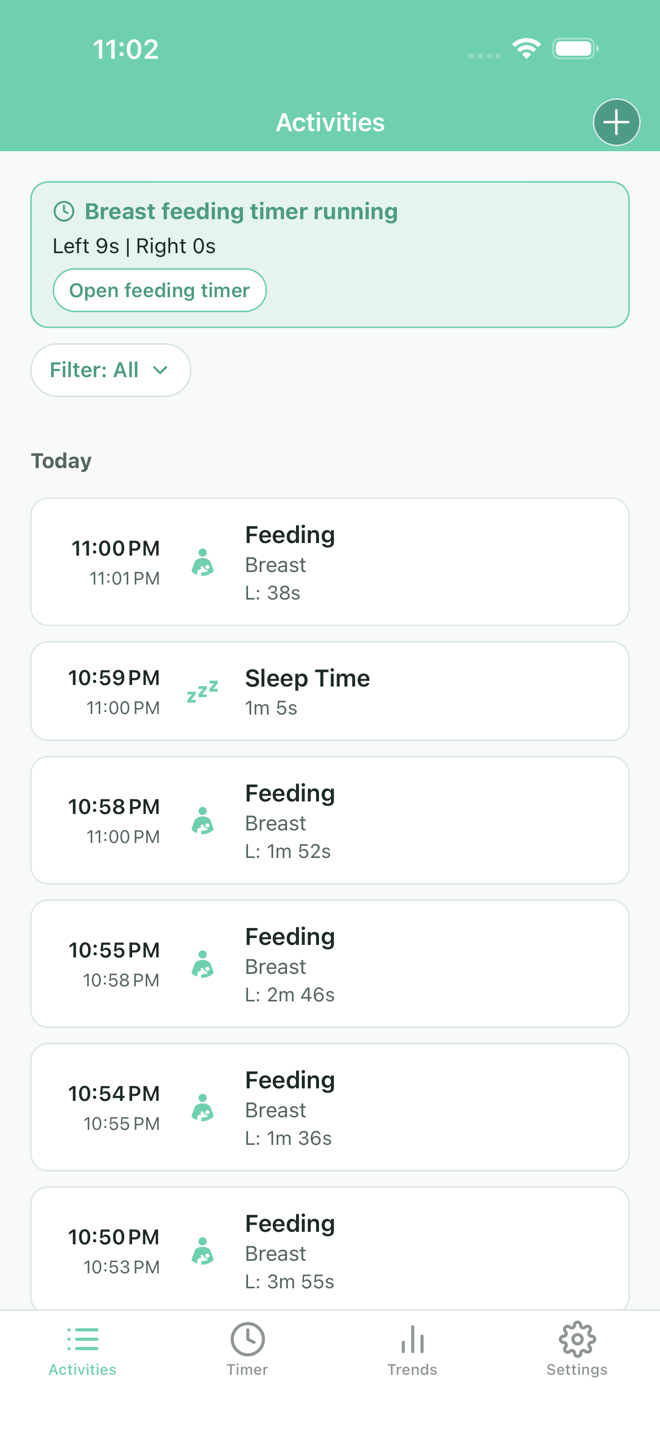Expand the Filter: All dropdown

pos(111,370)
